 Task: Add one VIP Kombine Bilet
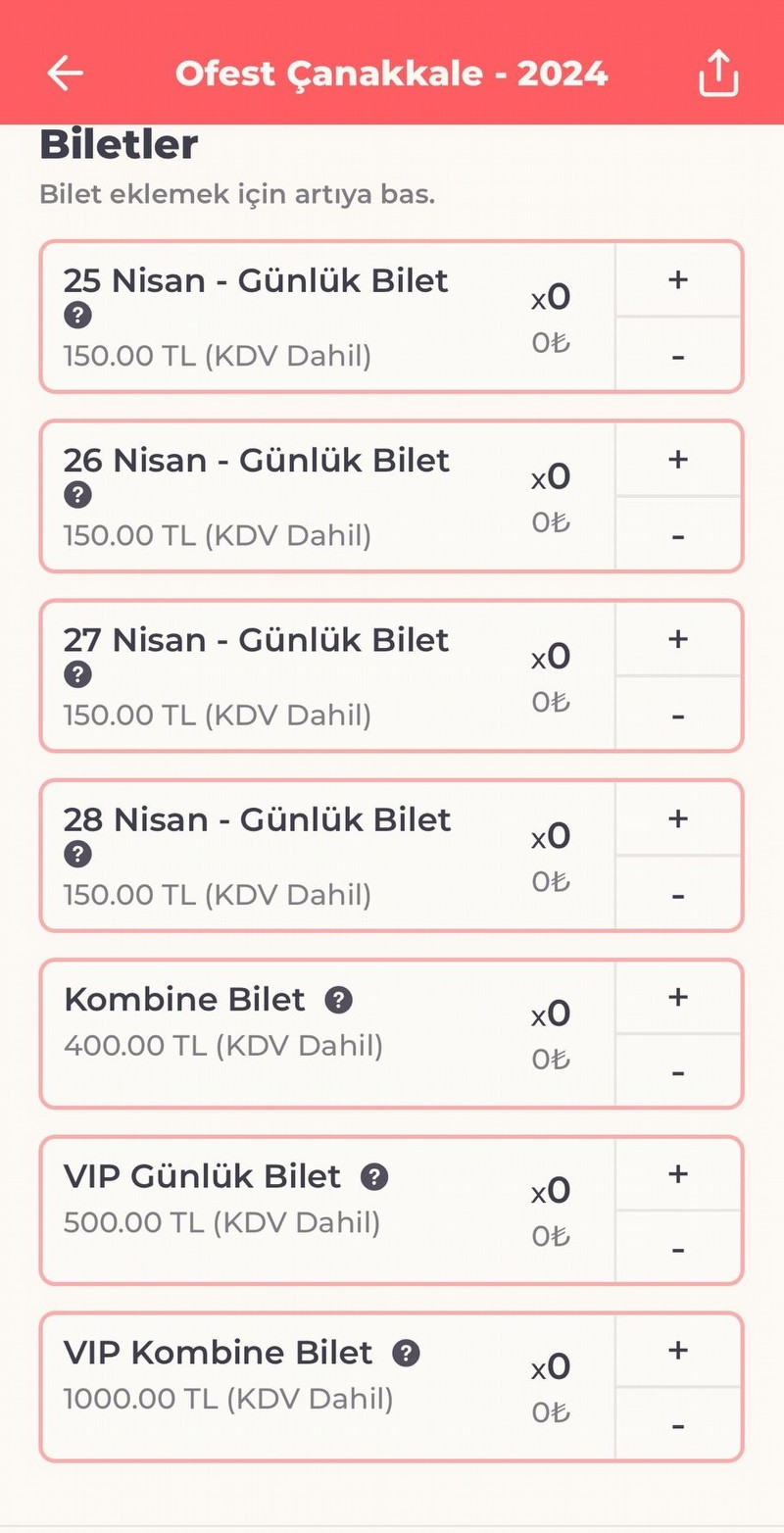[677, 1350]
